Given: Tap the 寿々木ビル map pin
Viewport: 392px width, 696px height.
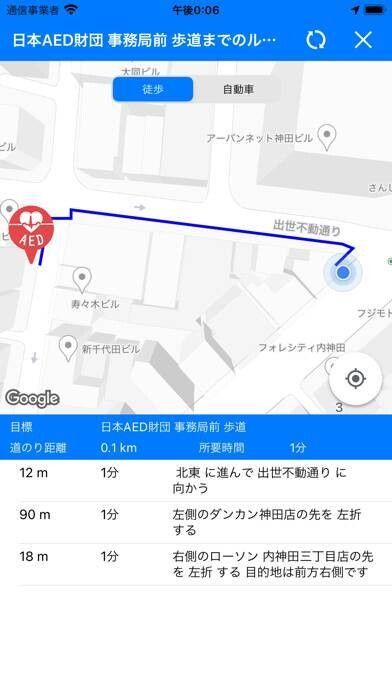Looking at the screenshot, I should pyautogui.click(x=82, y=281).
